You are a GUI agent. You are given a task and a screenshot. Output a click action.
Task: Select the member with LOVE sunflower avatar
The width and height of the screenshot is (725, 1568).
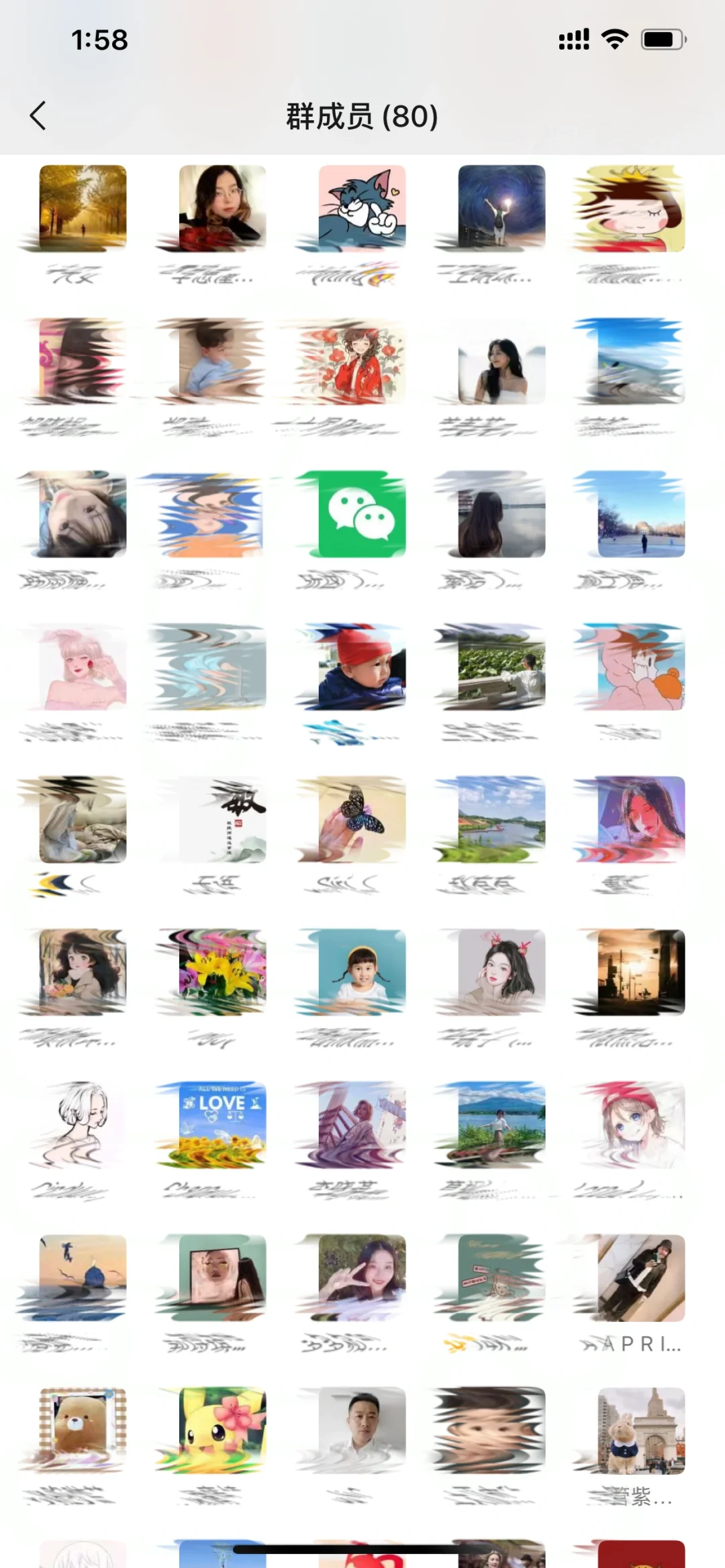click(x=222, y=1125)
